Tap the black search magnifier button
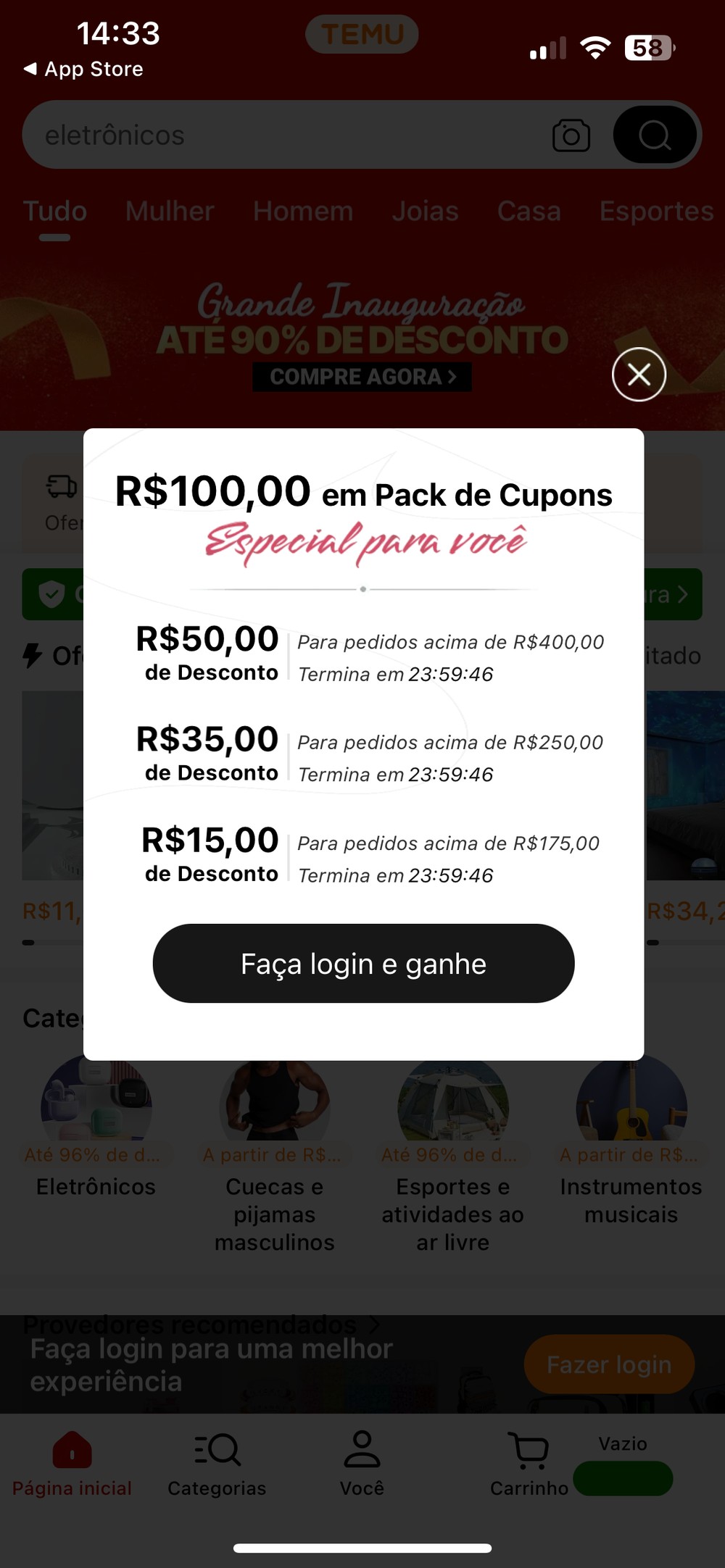 pyautogui.click(x=655, y=135)
